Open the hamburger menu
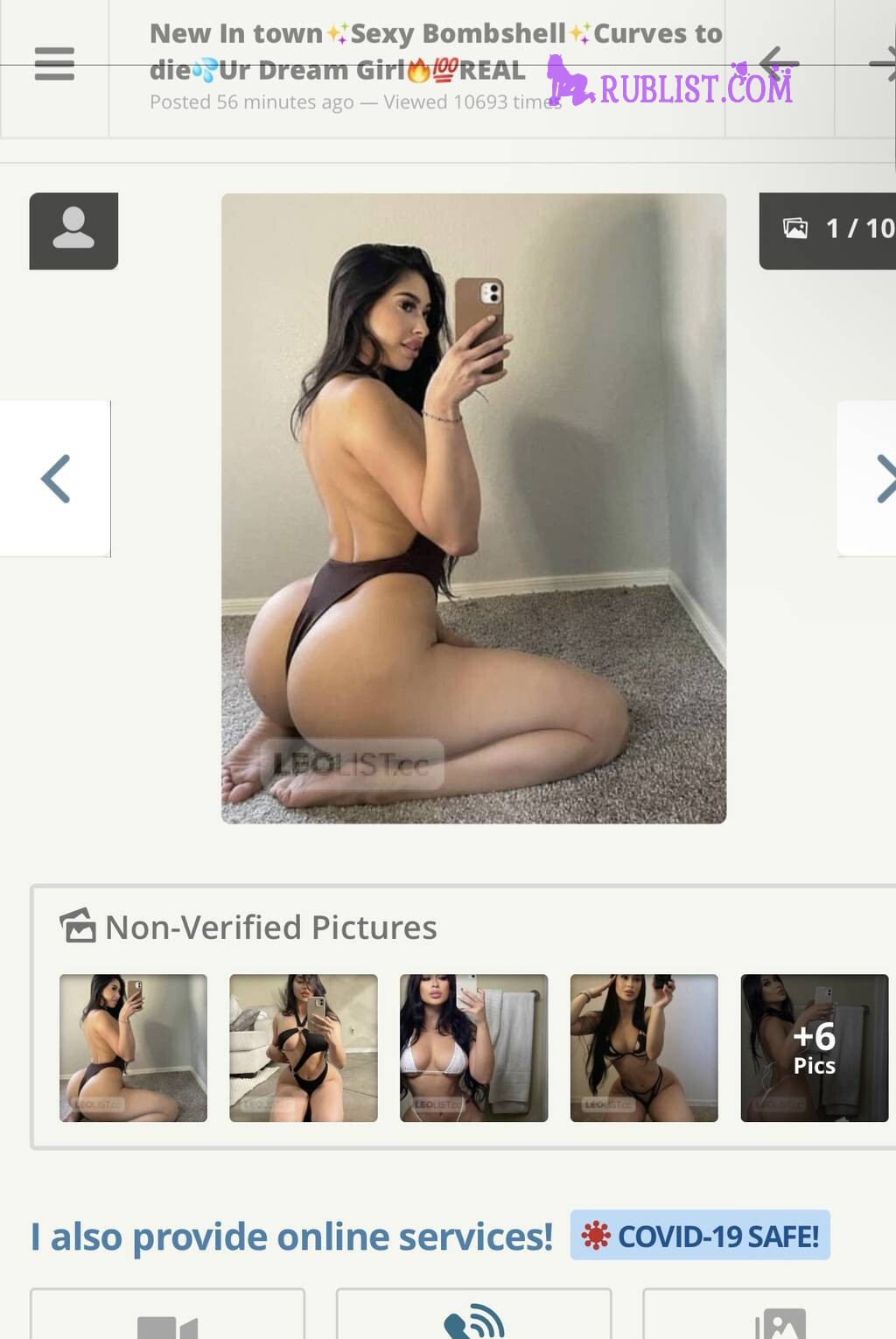The width and height of the screenshot is (896, 1339). pyautogui.click(x=54, y=64)
